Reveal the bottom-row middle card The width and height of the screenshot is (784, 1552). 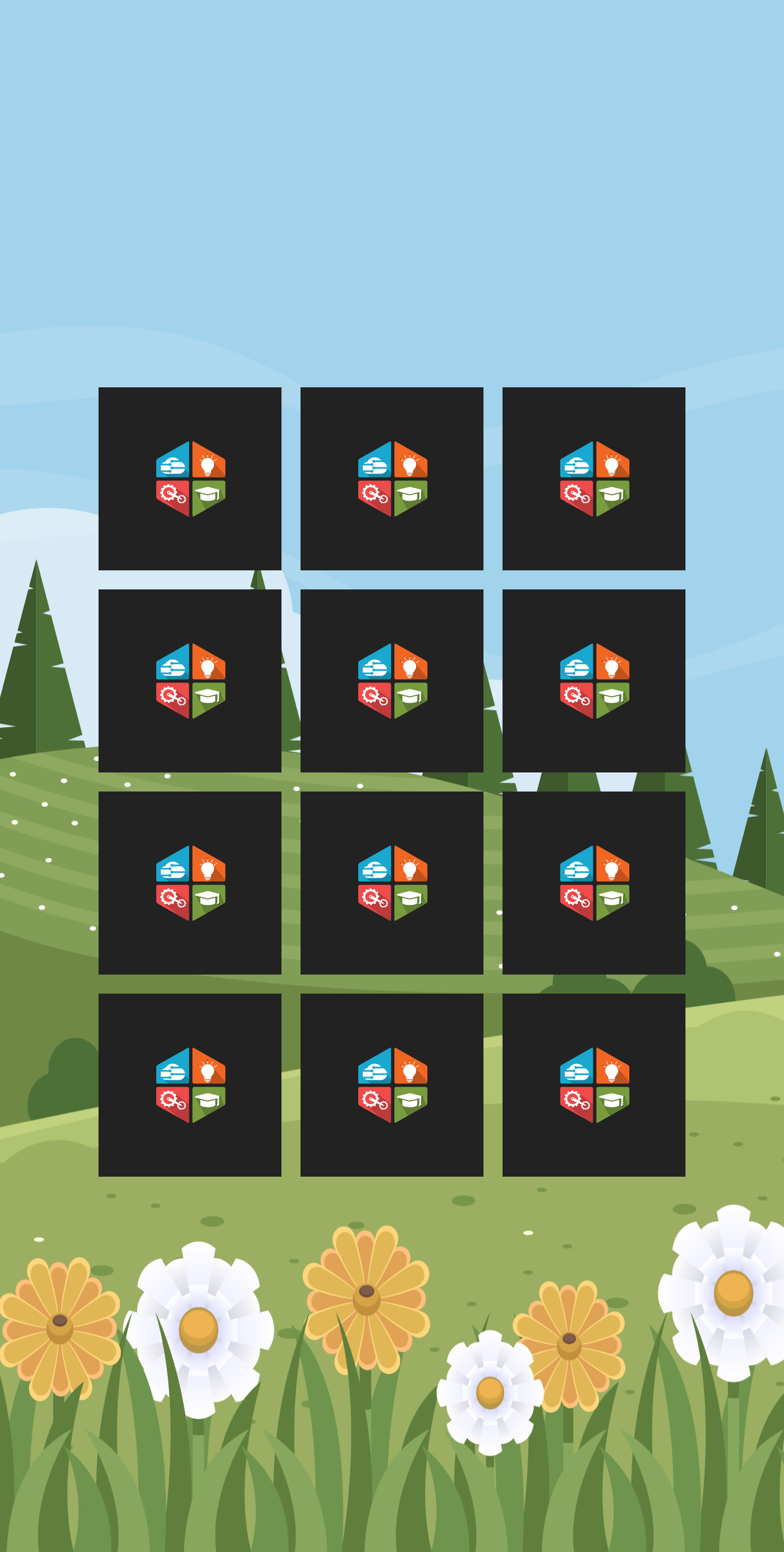[x=391, y=1085]
